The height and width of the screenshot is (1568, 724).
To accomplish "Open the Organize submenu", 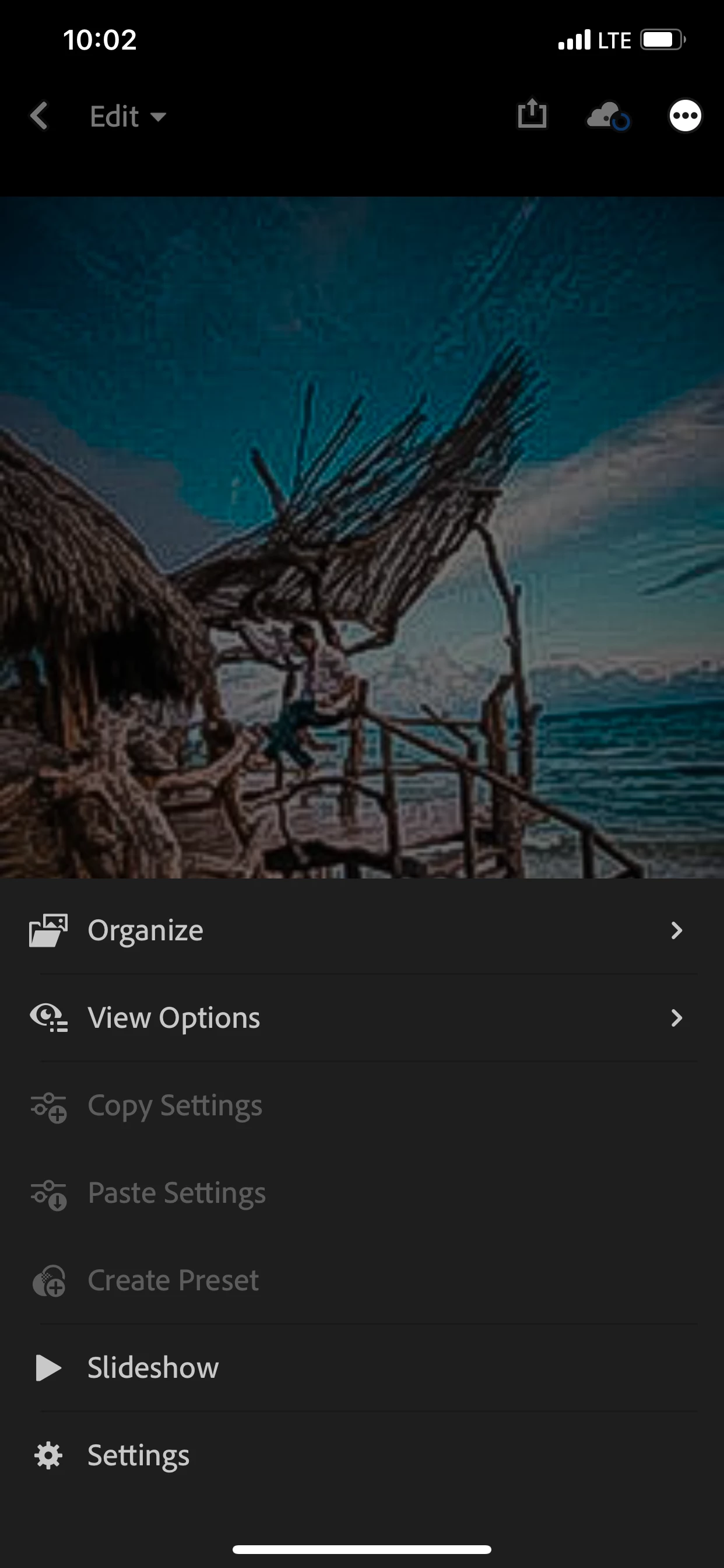I will (x=362, y=930).
